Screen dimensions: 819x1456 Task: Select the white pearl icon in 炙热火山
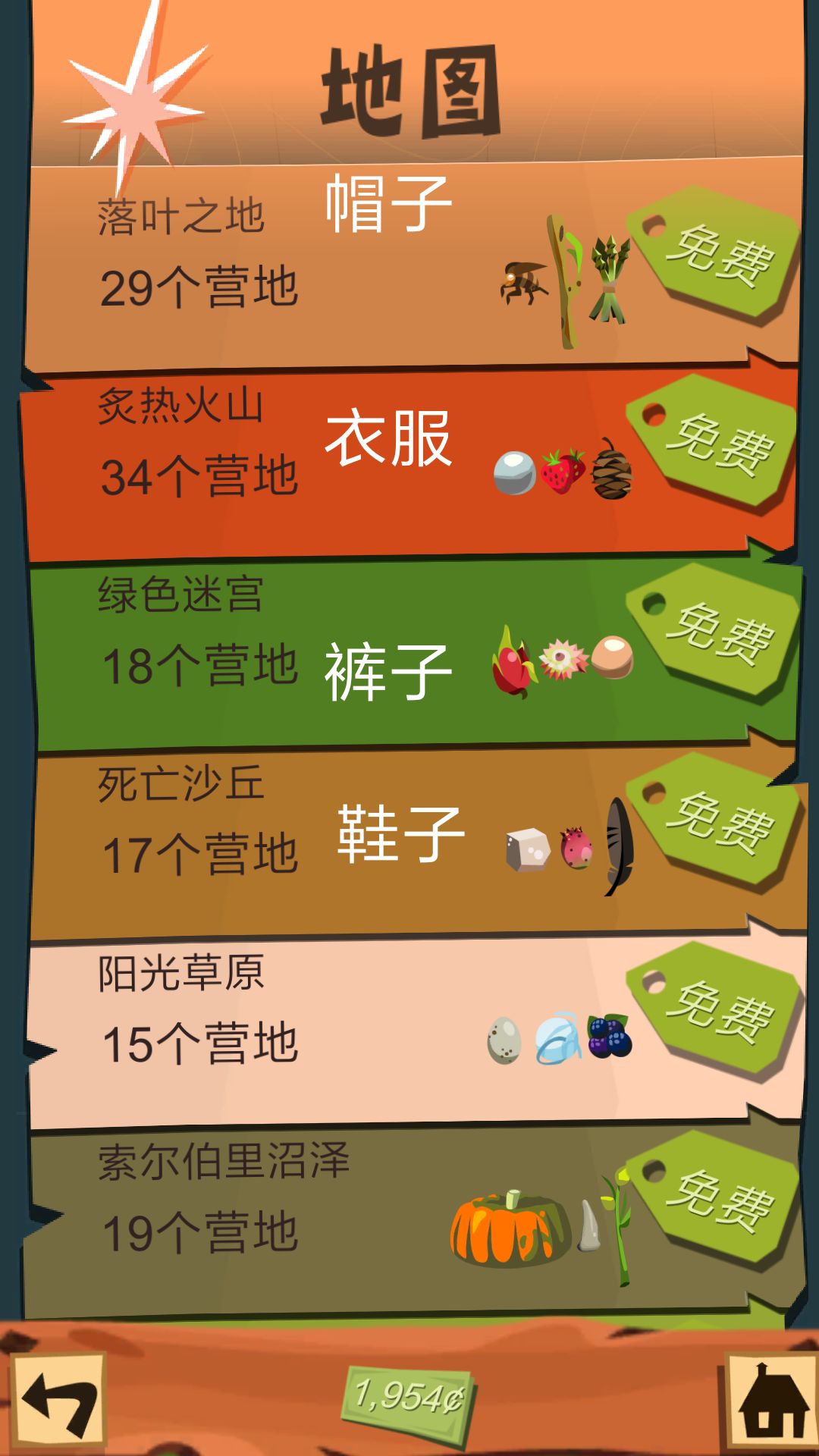point(516,474)
